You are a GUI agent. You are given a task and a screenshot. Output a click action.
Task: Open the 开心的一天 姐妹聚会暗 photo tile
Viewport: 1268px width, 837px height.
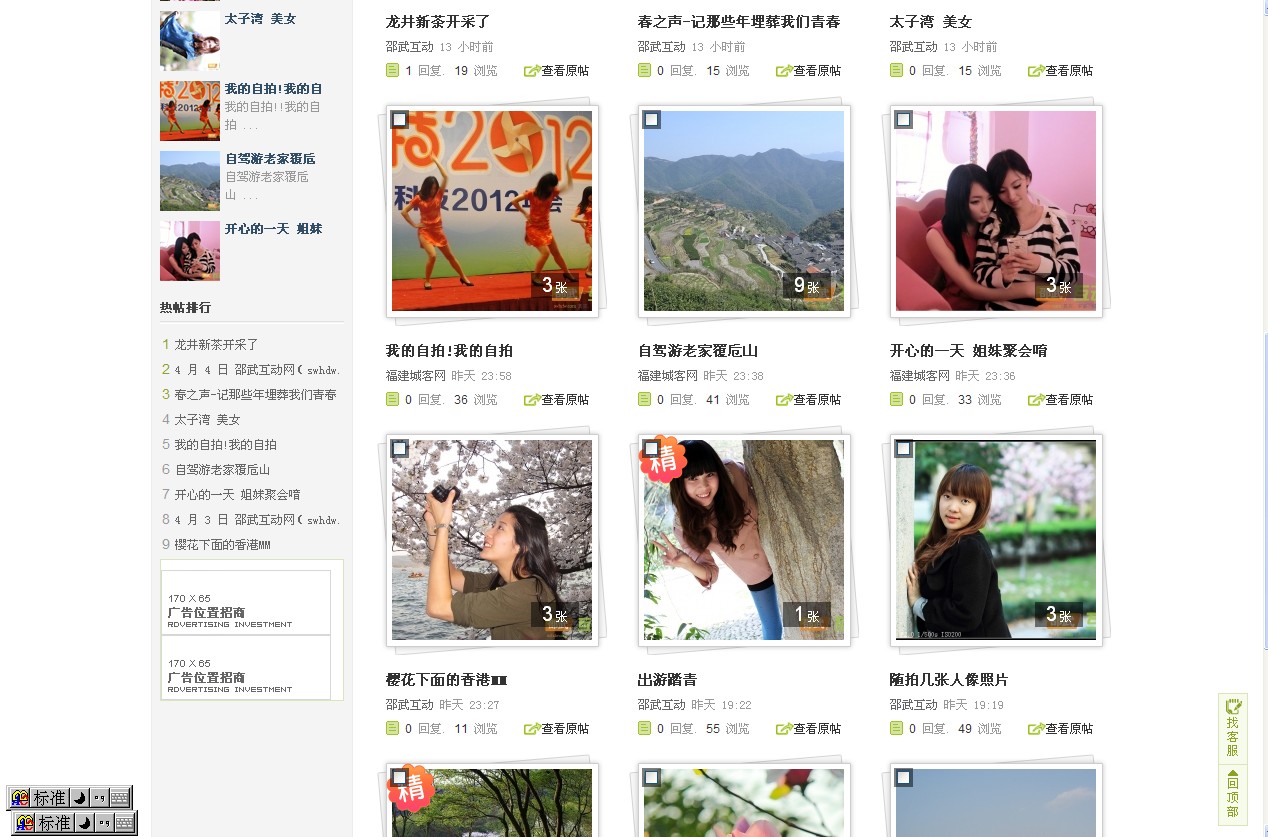[x=996, y=211]
